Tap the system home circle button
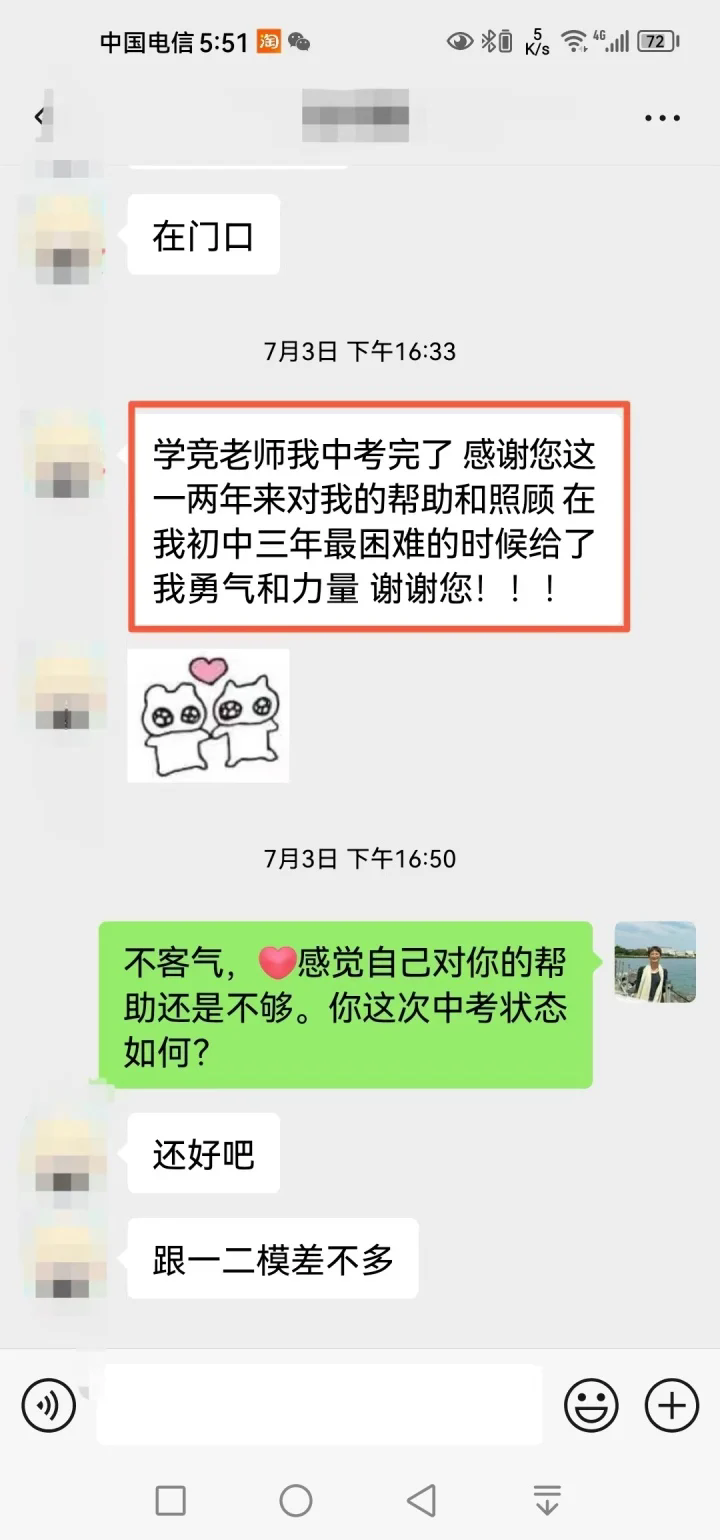 pos(296,1500)
